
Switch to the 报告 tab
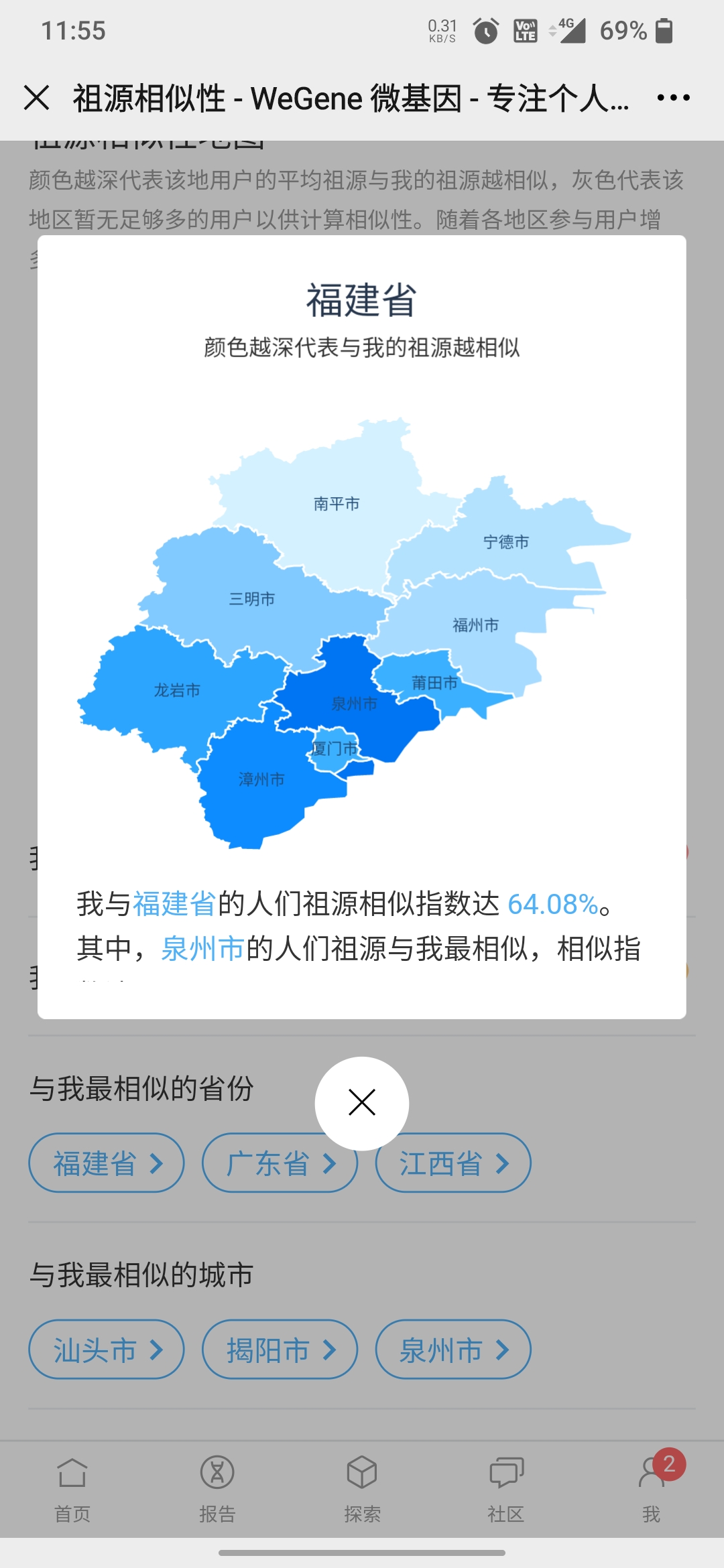(x=217, y=1489)
